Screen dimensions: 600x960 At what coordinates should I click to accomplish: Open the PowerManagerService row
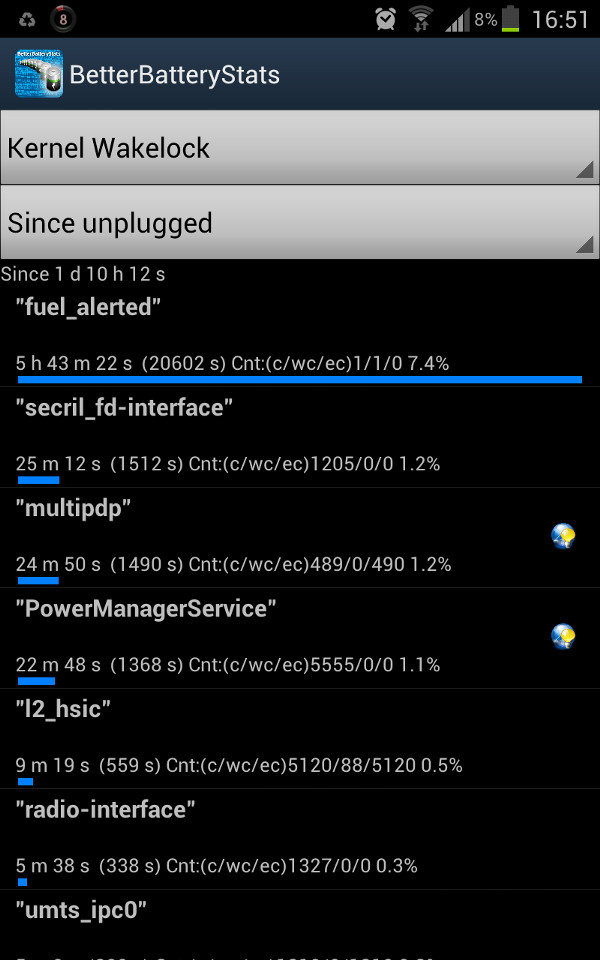tap(300, 638)
